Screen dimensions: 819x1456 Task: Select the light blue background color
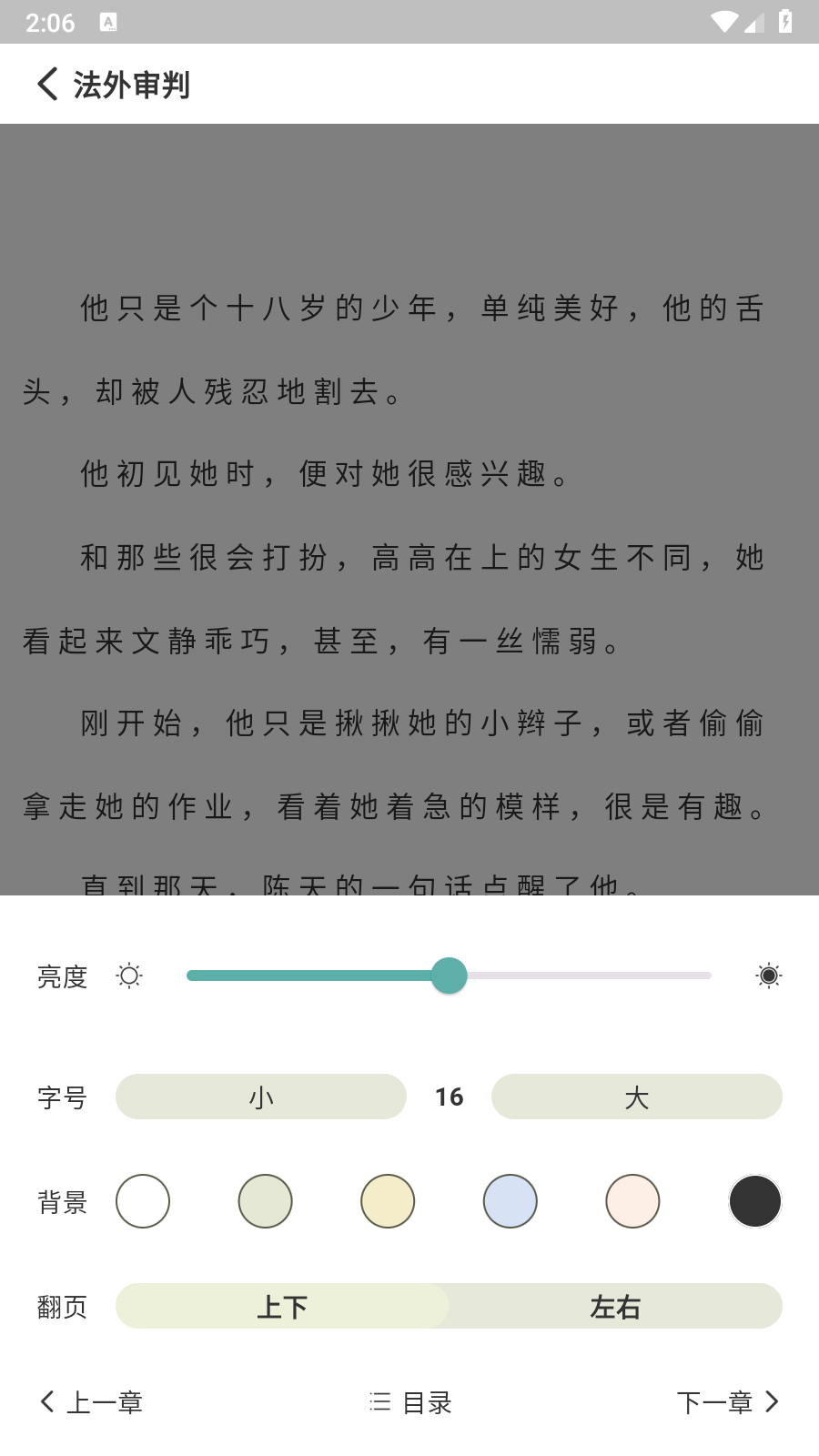click(x=511, y=1201)
